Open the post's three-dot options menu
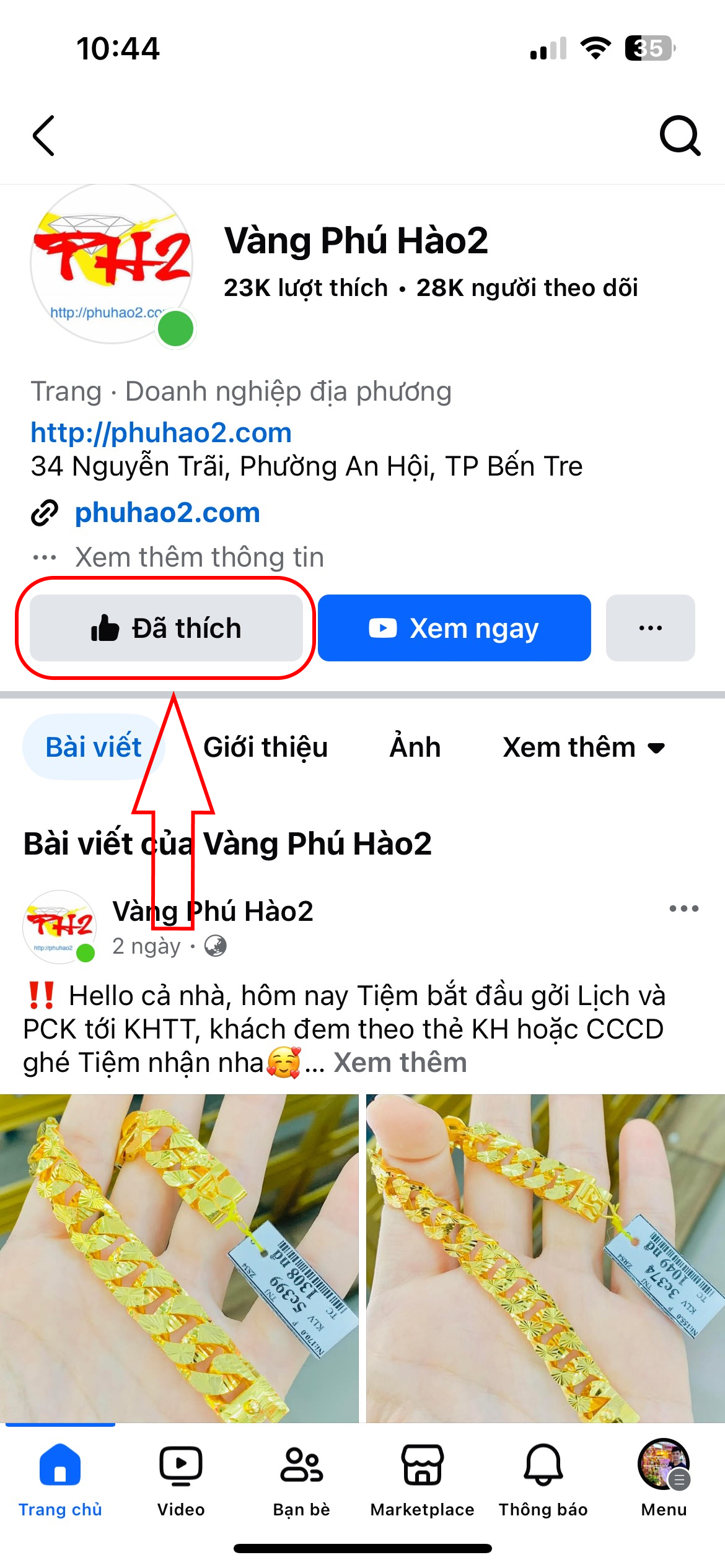Viewport: 725px width, 1568px height. click(683, 908)
